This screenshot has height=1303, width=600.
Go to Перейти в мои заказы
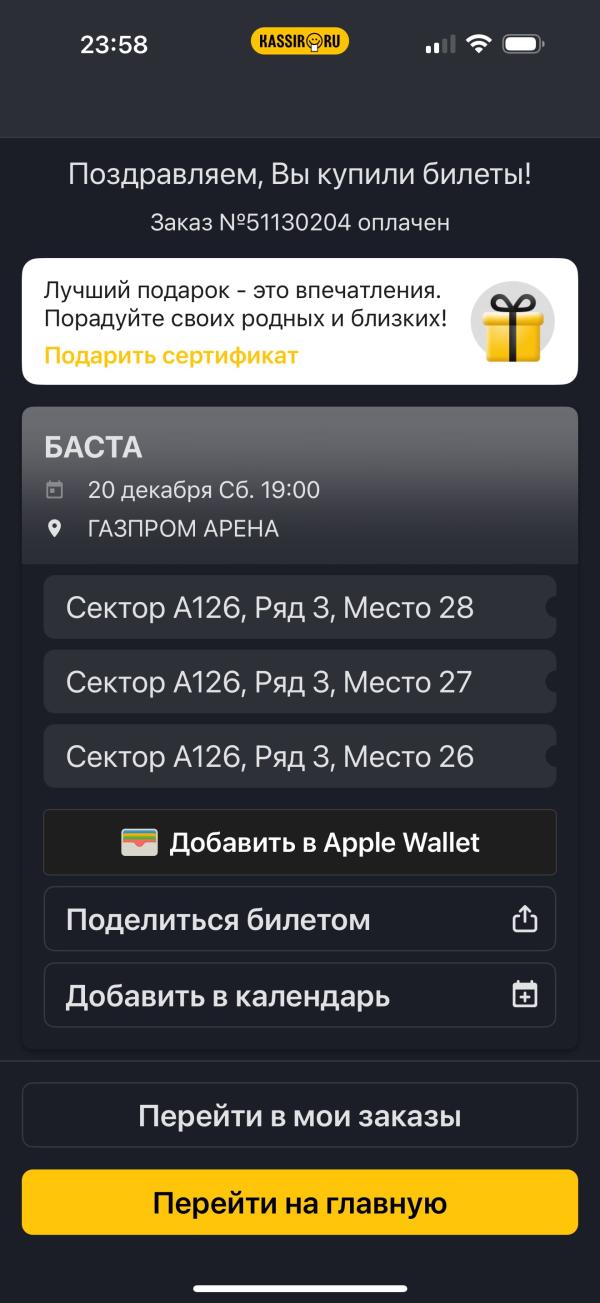[300, 1115]
